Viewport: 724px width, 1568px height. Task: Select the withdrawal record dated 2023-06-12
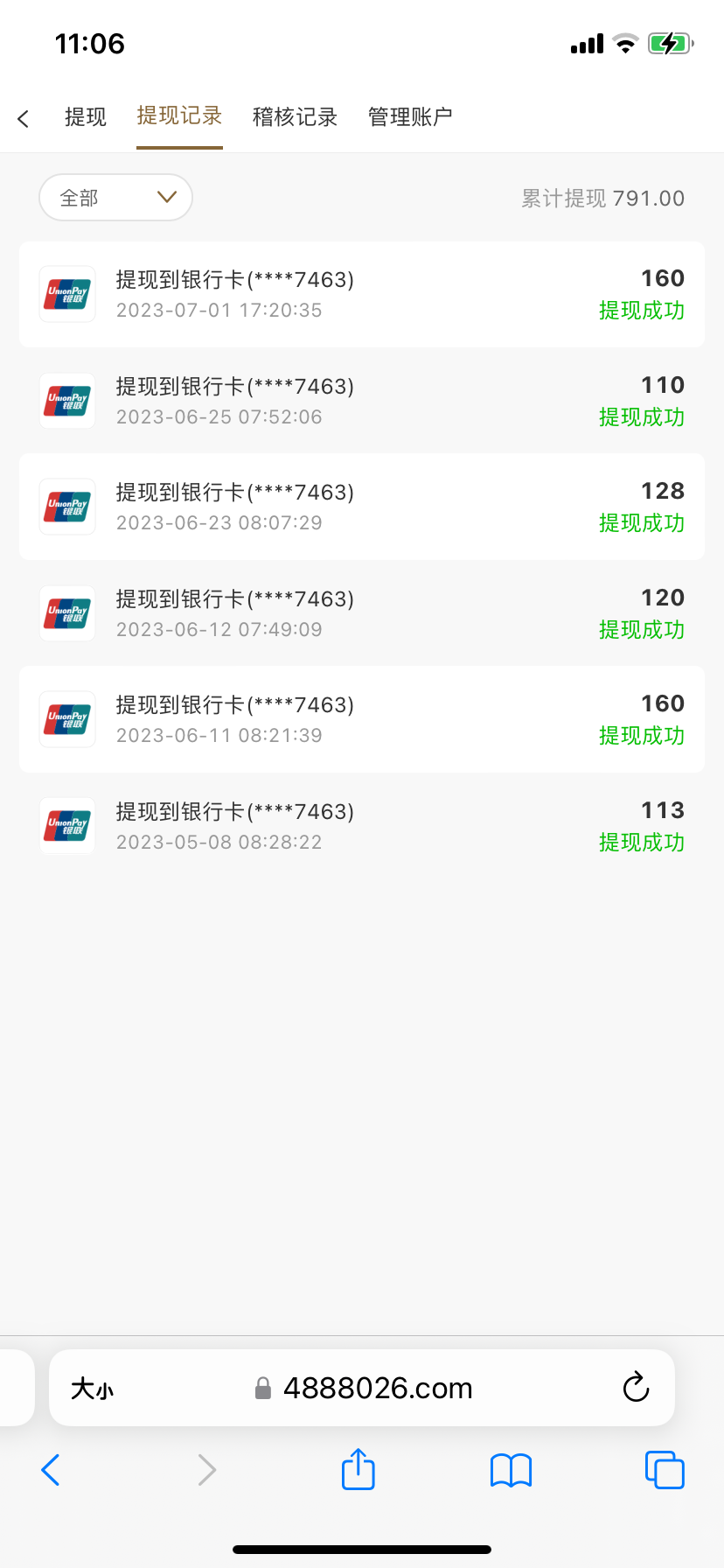tap(362, 612)
